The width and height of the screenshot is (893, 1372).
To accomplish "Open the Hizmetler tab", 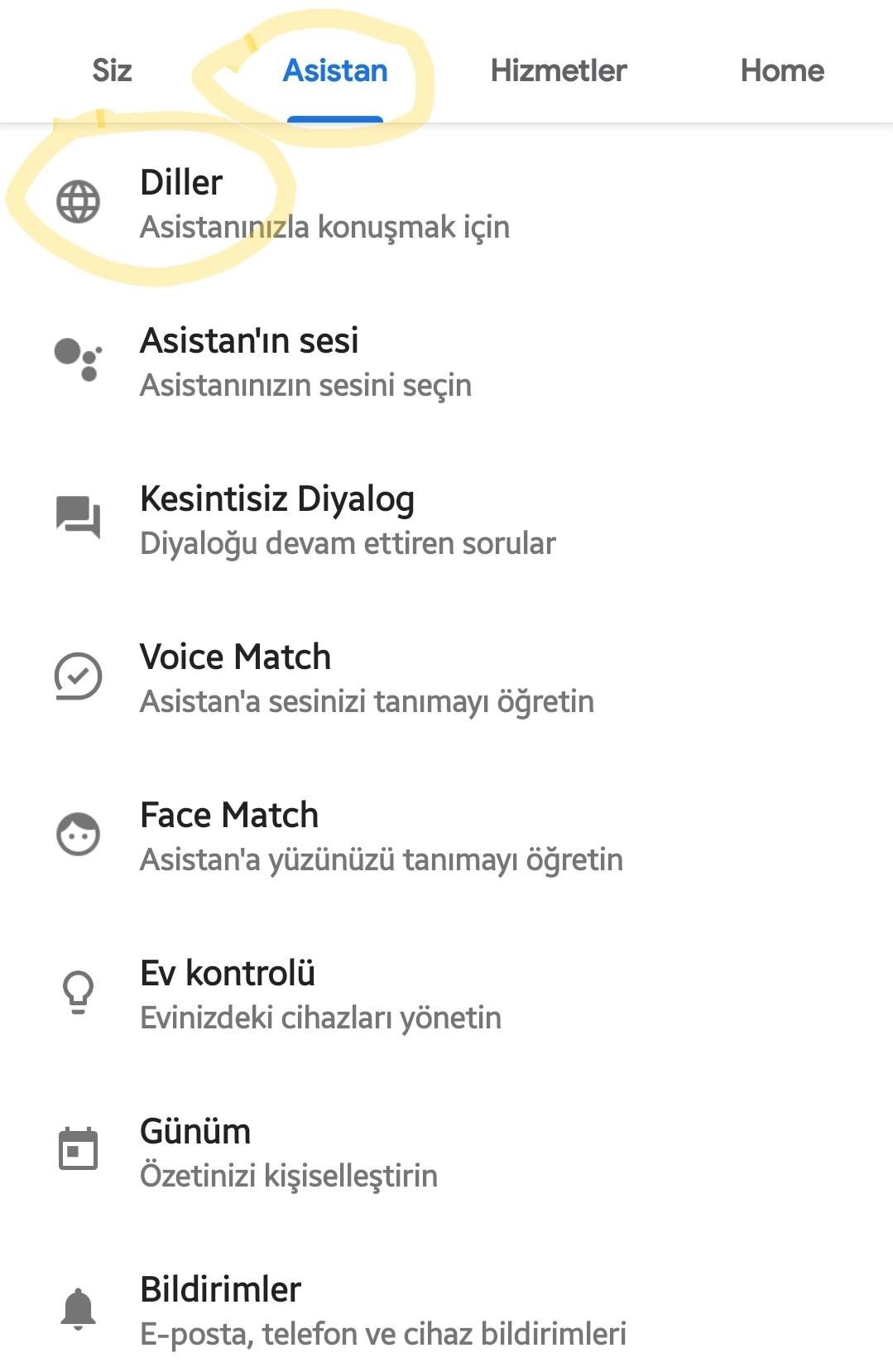I will point(559,70).
